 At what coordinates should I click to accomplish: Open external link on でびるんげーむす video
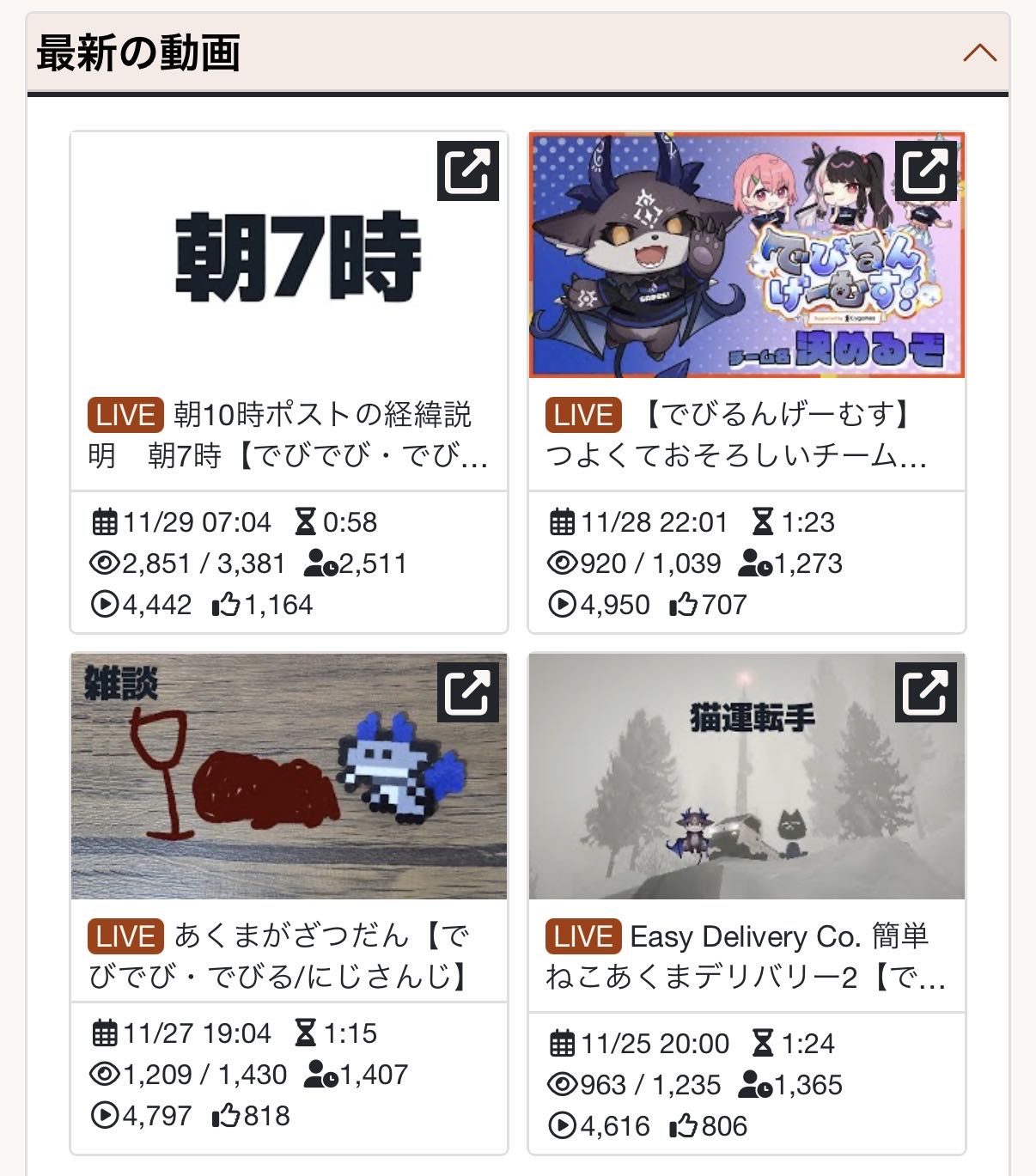coord(925,171)
